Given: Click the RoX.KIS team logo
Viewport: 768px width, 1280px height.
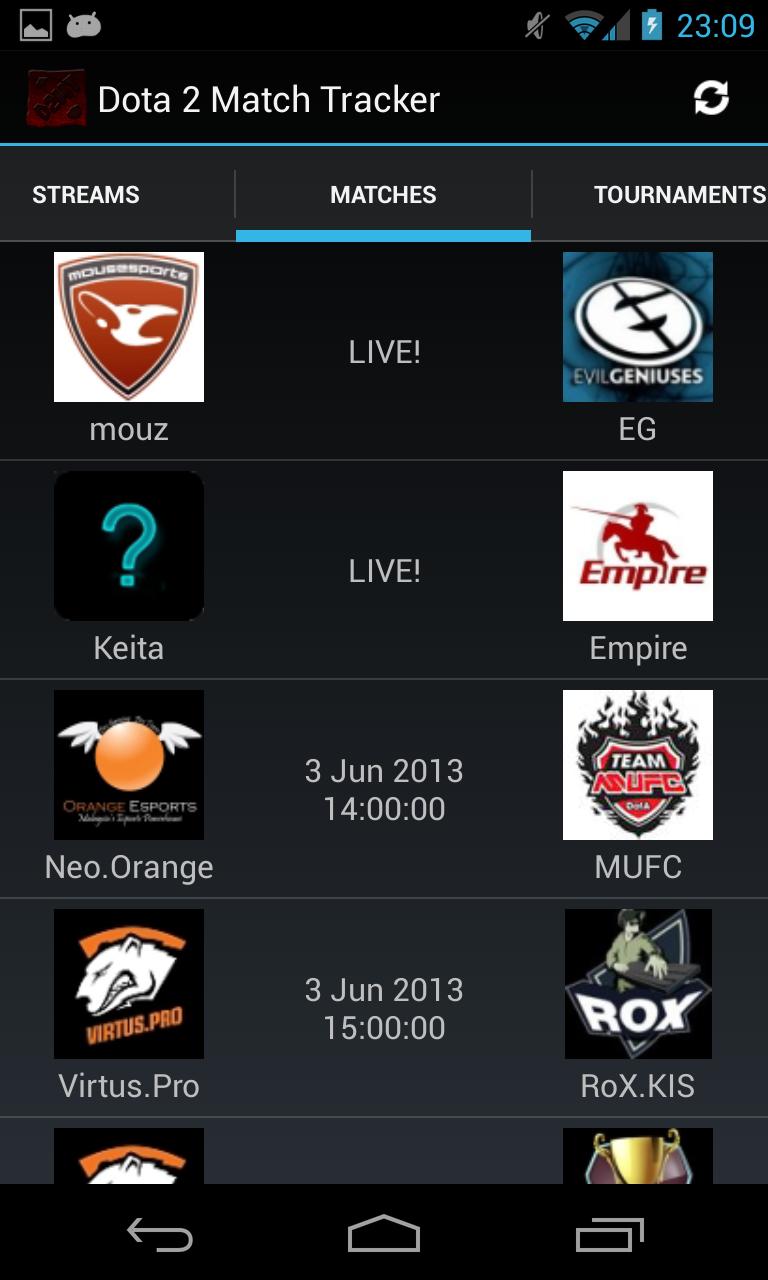Looking at the screenshot, I should 638,983.
